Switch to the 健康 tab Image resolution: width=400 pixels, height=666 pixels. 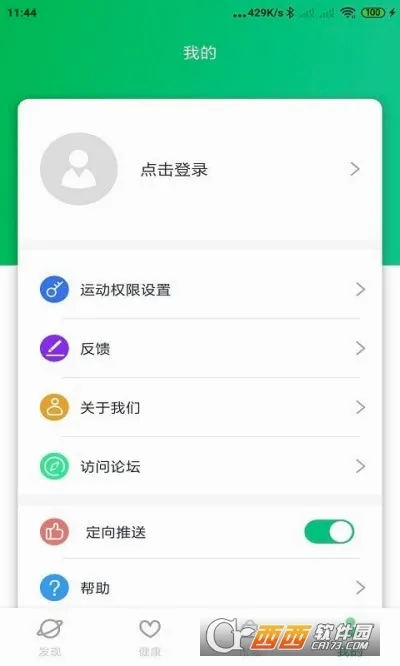(150, 637)
